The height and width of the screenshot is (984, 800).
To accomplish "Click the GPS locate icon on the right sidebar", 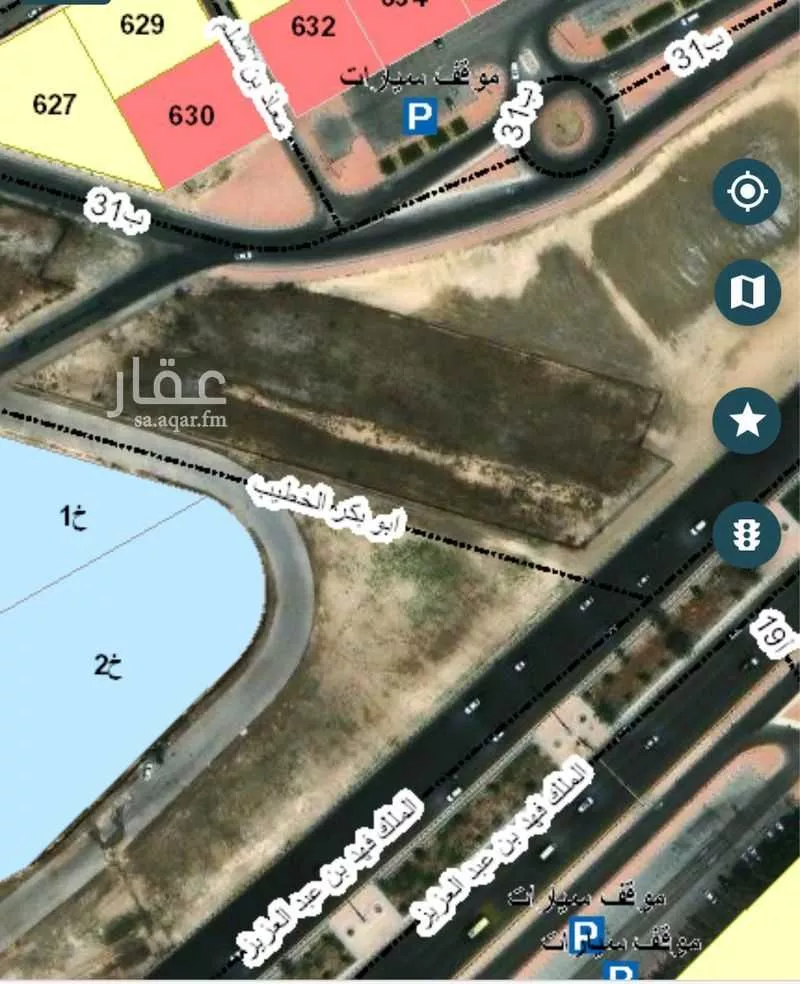I will [x=745, y=192].
